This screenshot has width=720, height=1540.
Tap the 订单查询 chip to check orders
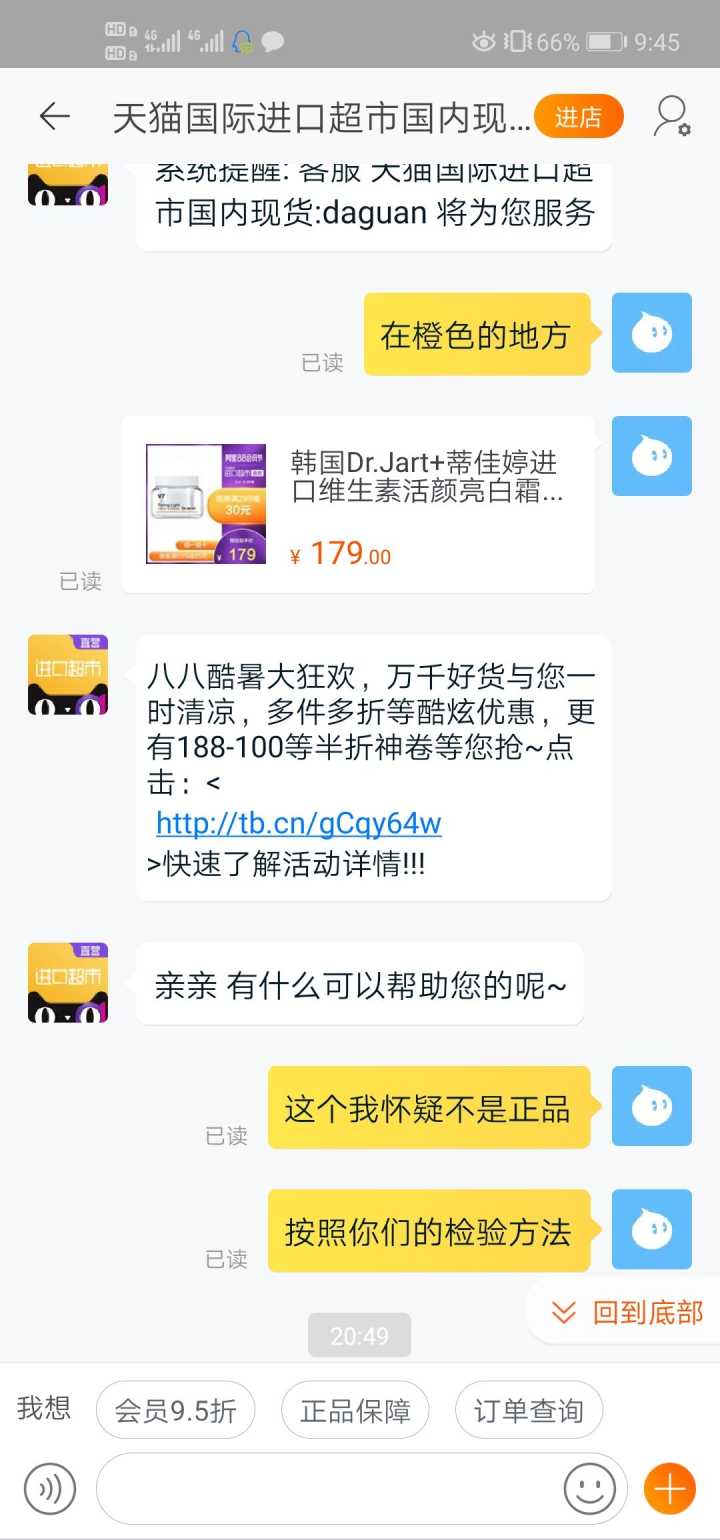click(x=528, y=1410)
